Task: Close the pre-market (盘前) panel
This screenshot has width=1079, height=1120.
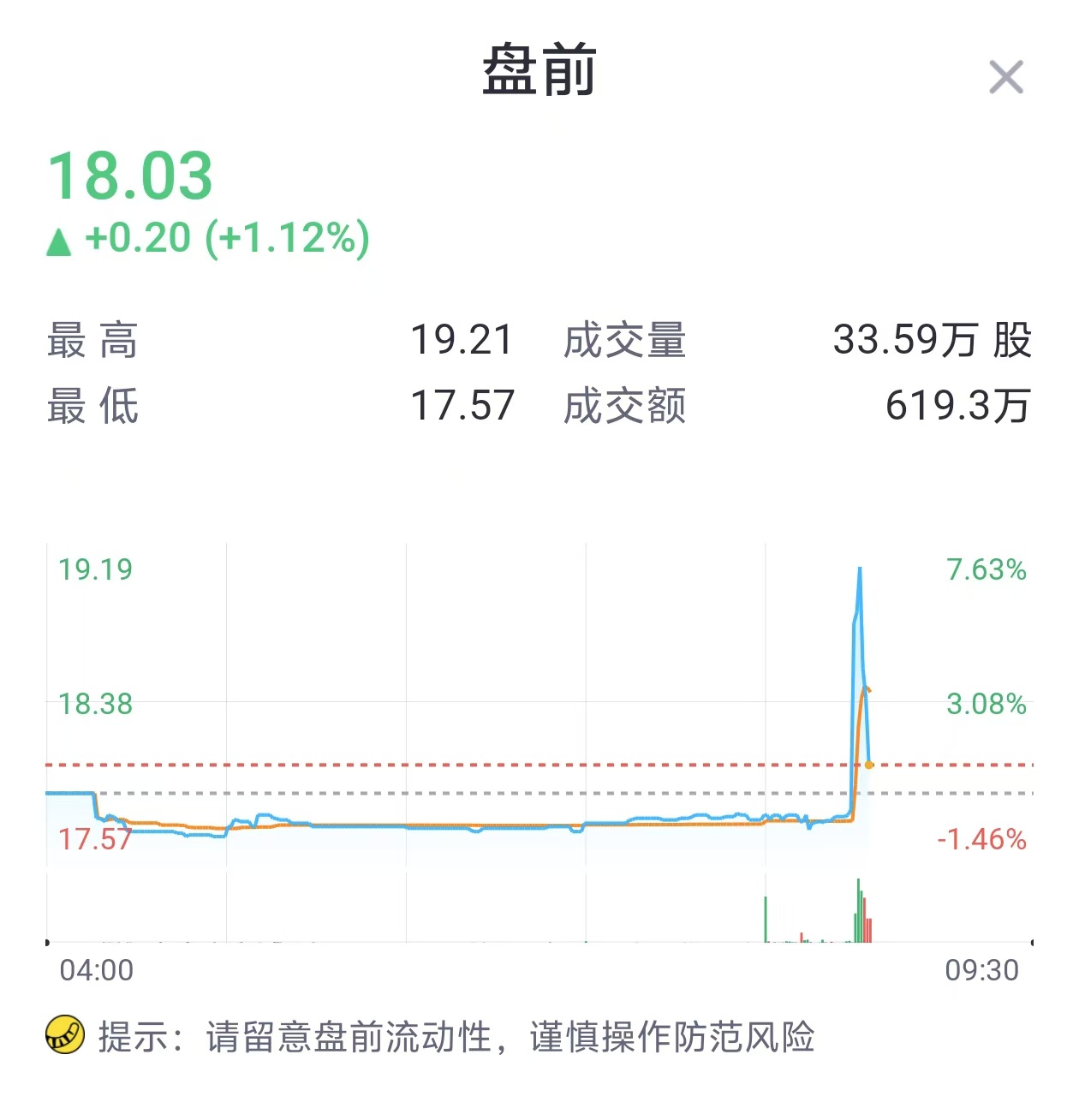Action: coord(1005,77)
